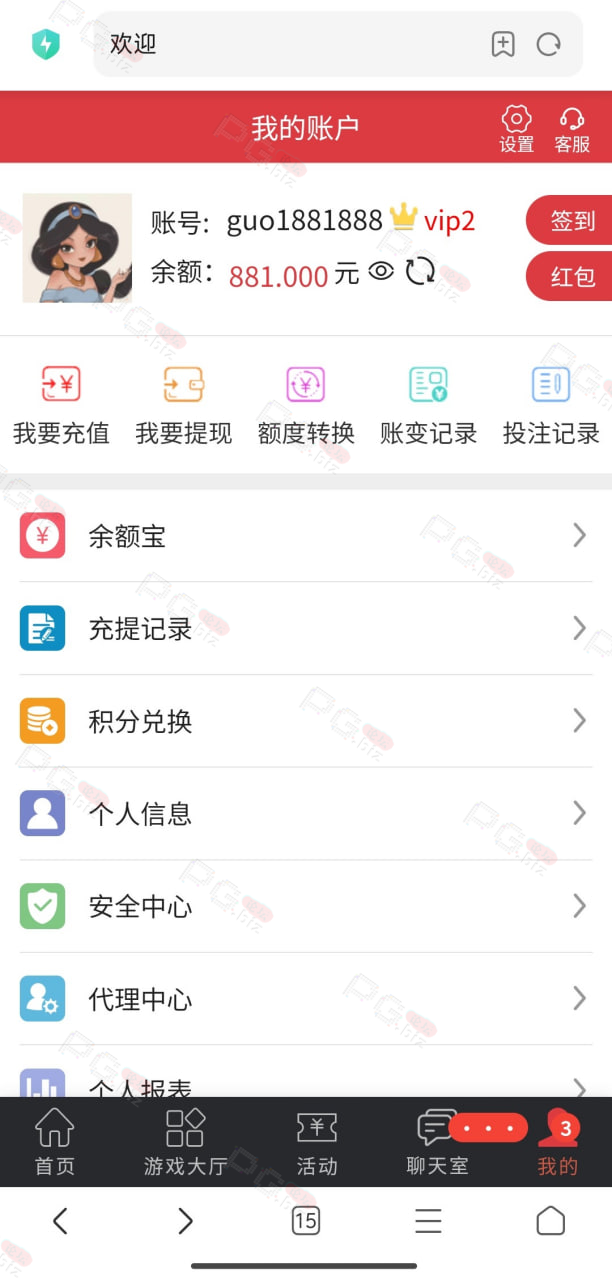Tap the 签到 check-in button
The width and height of the screenshot is (612, 1280).
click(x=570, y=221)
